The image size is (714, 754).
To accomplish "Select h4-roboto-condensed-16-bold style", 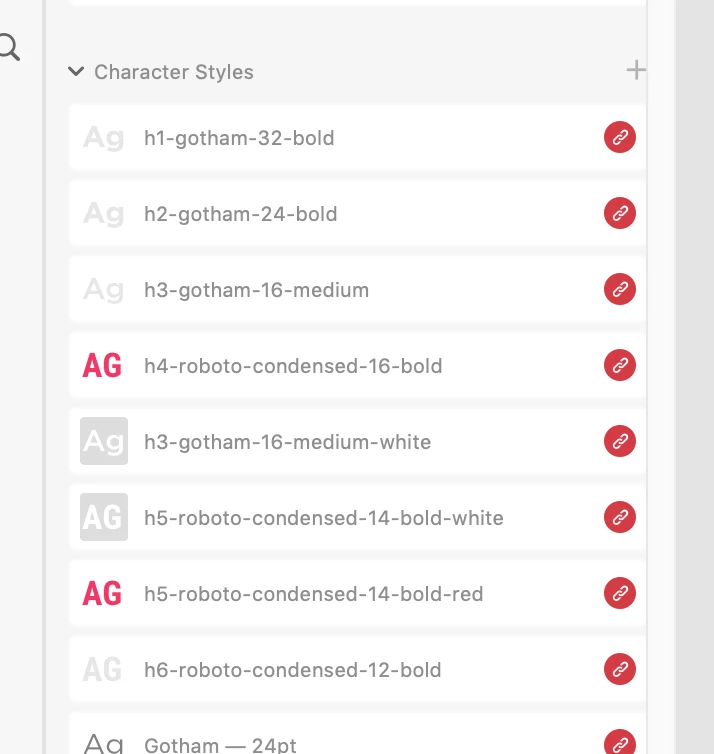I will pyautogui.click(x=293, y=366).
